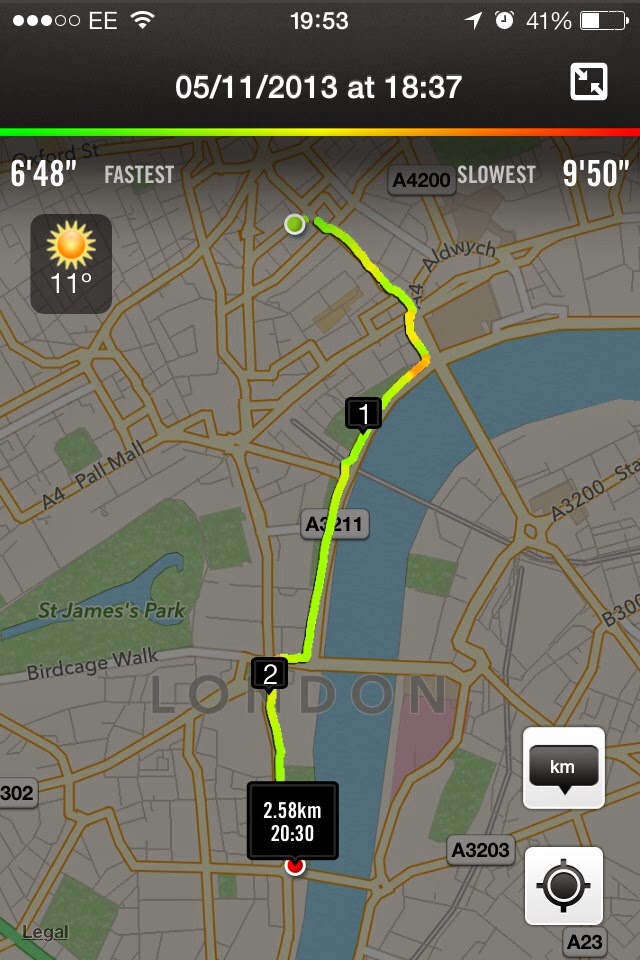
Task: Recenter map with the location target button
Action: coord(563,886)
